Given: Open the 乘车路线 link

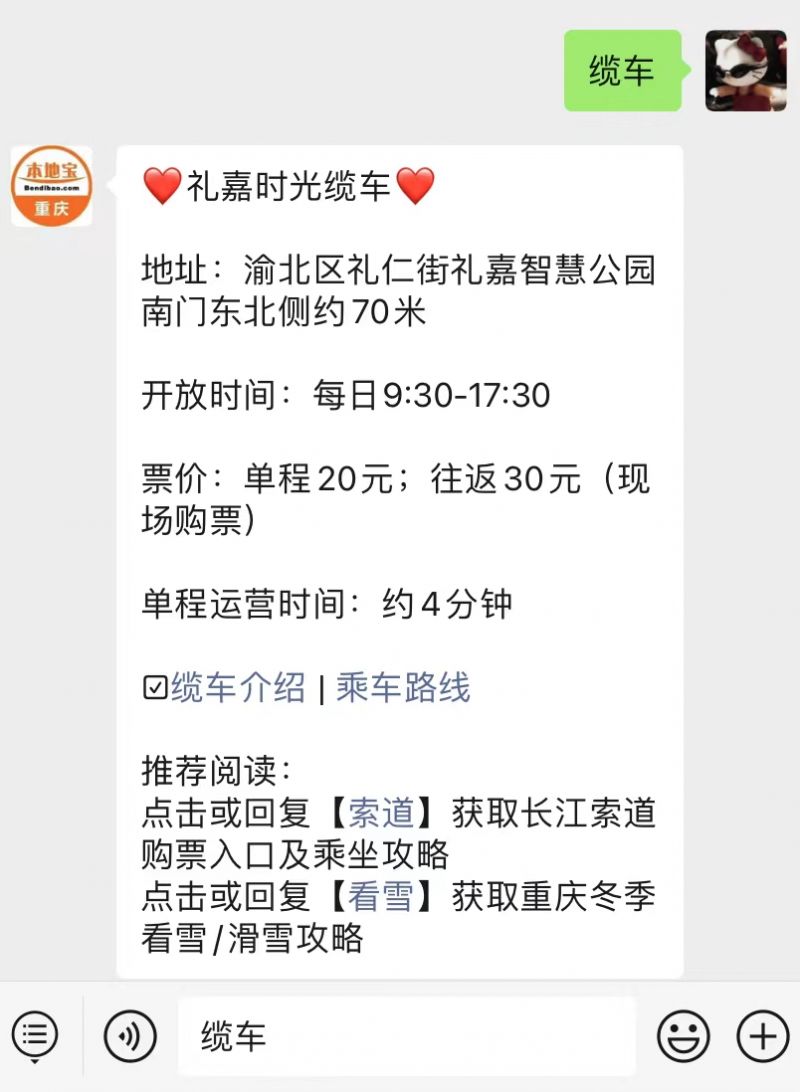Looking at the screenshot, I should tap(403, 688).
